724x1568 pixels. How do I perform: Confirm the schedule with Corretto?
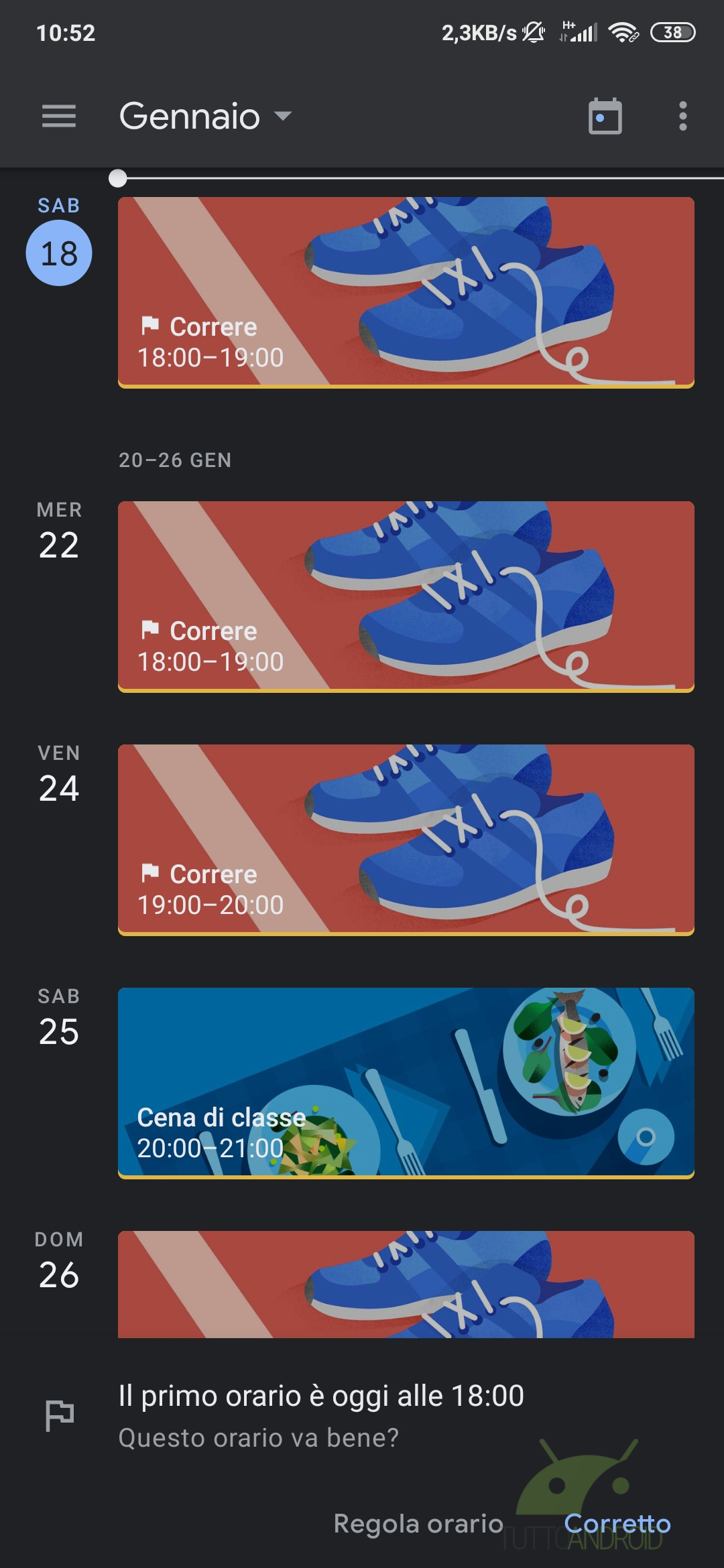617,1524
